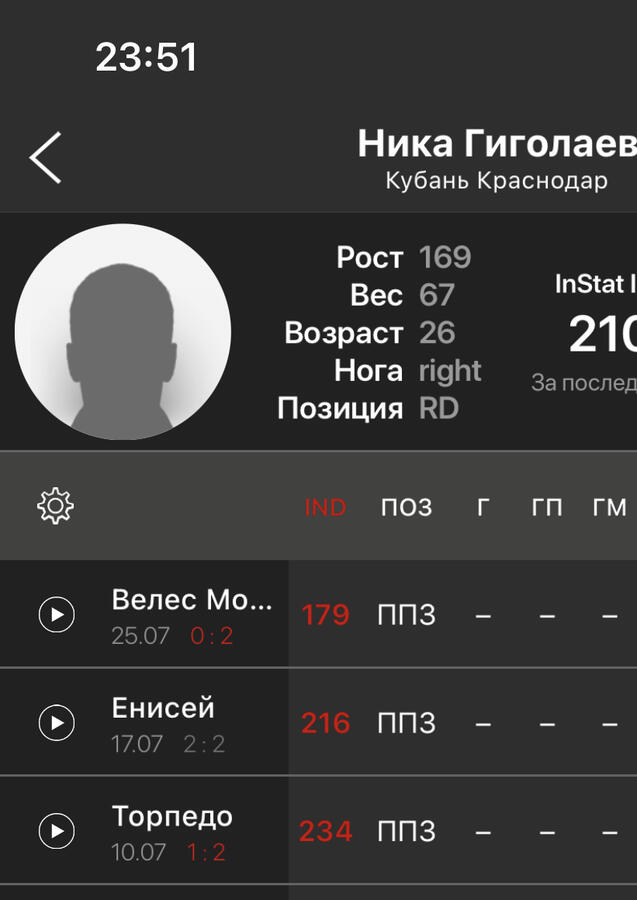The image size is (637, 900).
Task: Go back using the arrow icon
Action: (45, 158)
